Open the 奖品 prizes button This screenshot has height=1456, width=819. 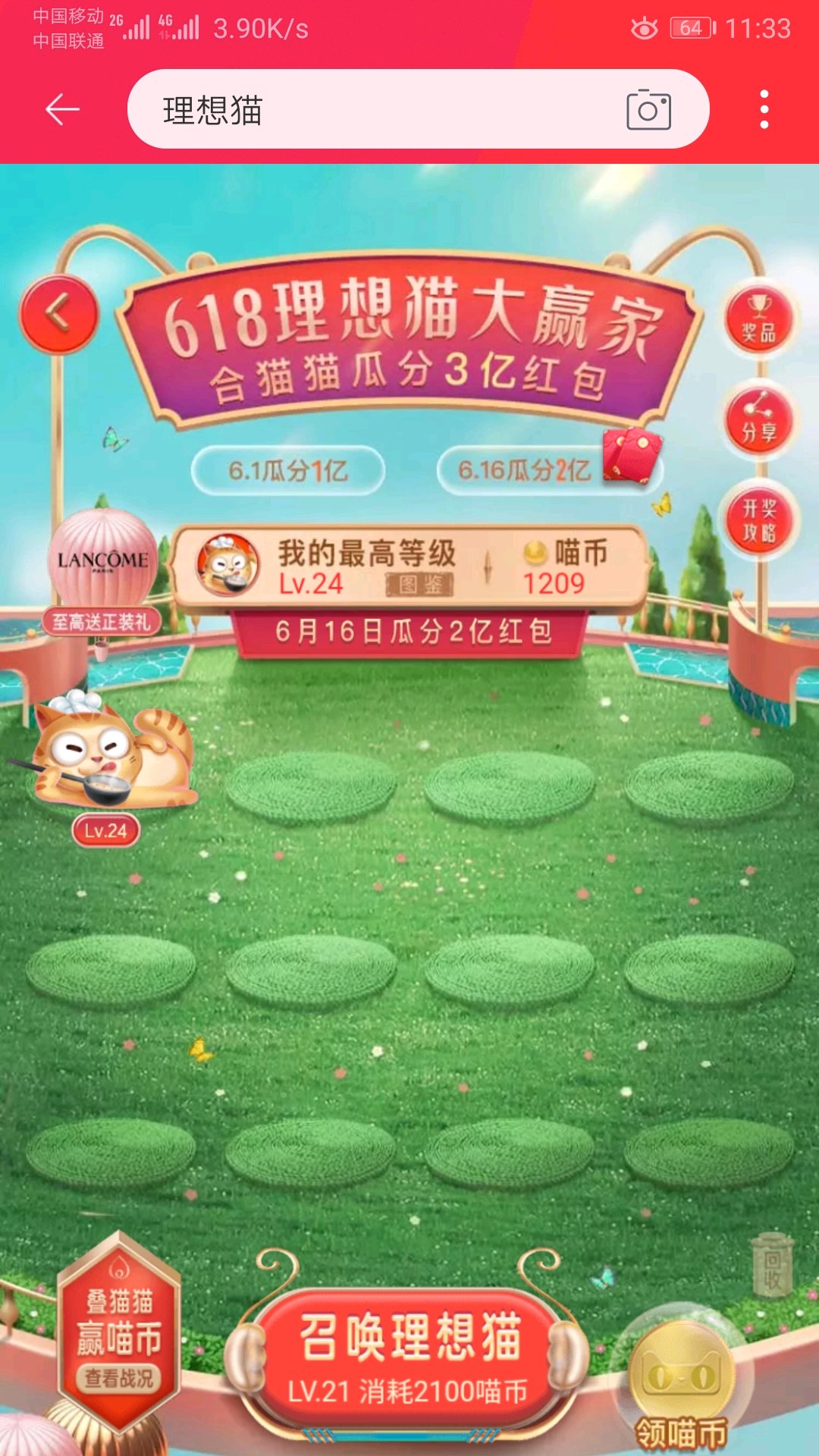pyautogui.click(x=758, y=319)
